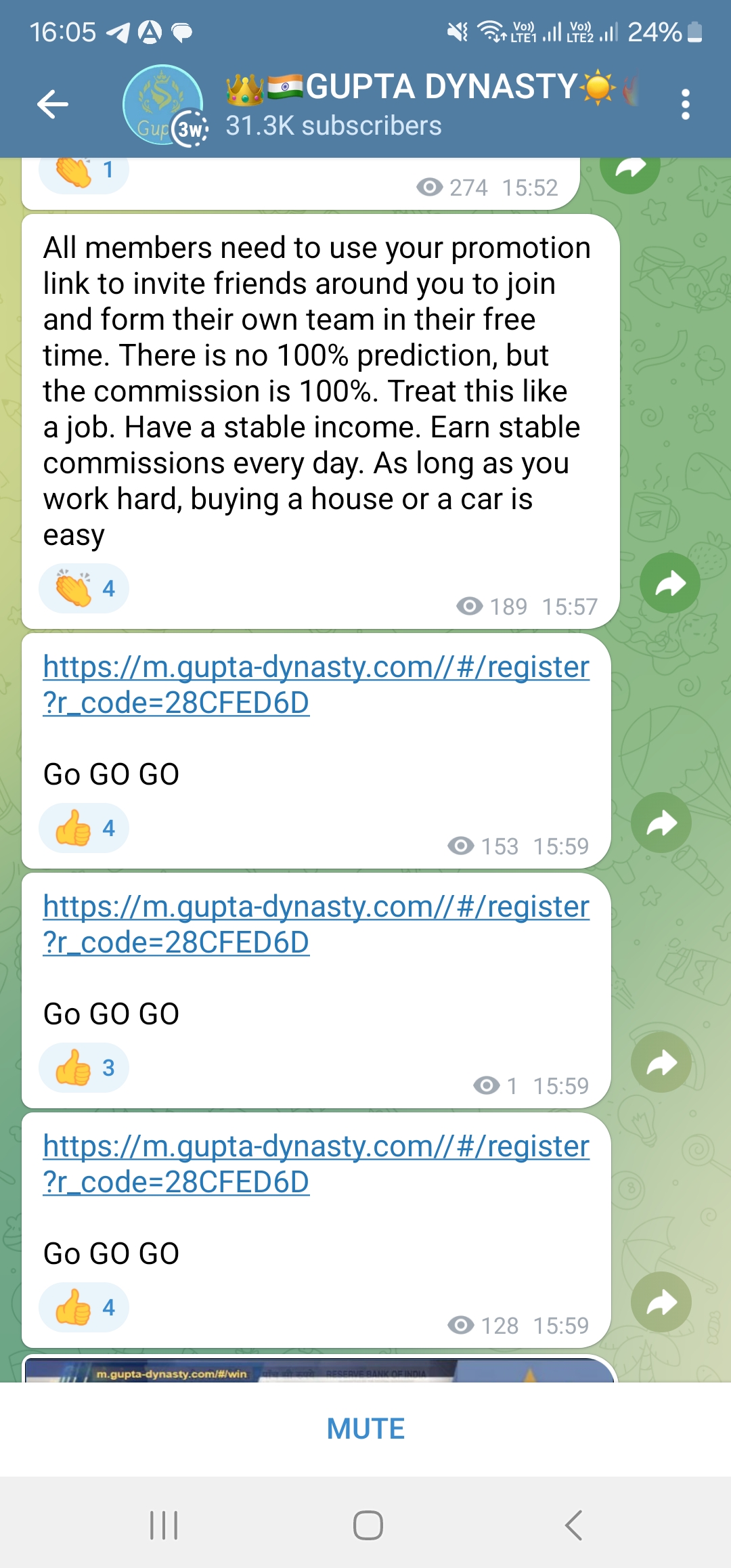
Task: Forward the Go GO GO message with 153 views
Action: [661, 823]
